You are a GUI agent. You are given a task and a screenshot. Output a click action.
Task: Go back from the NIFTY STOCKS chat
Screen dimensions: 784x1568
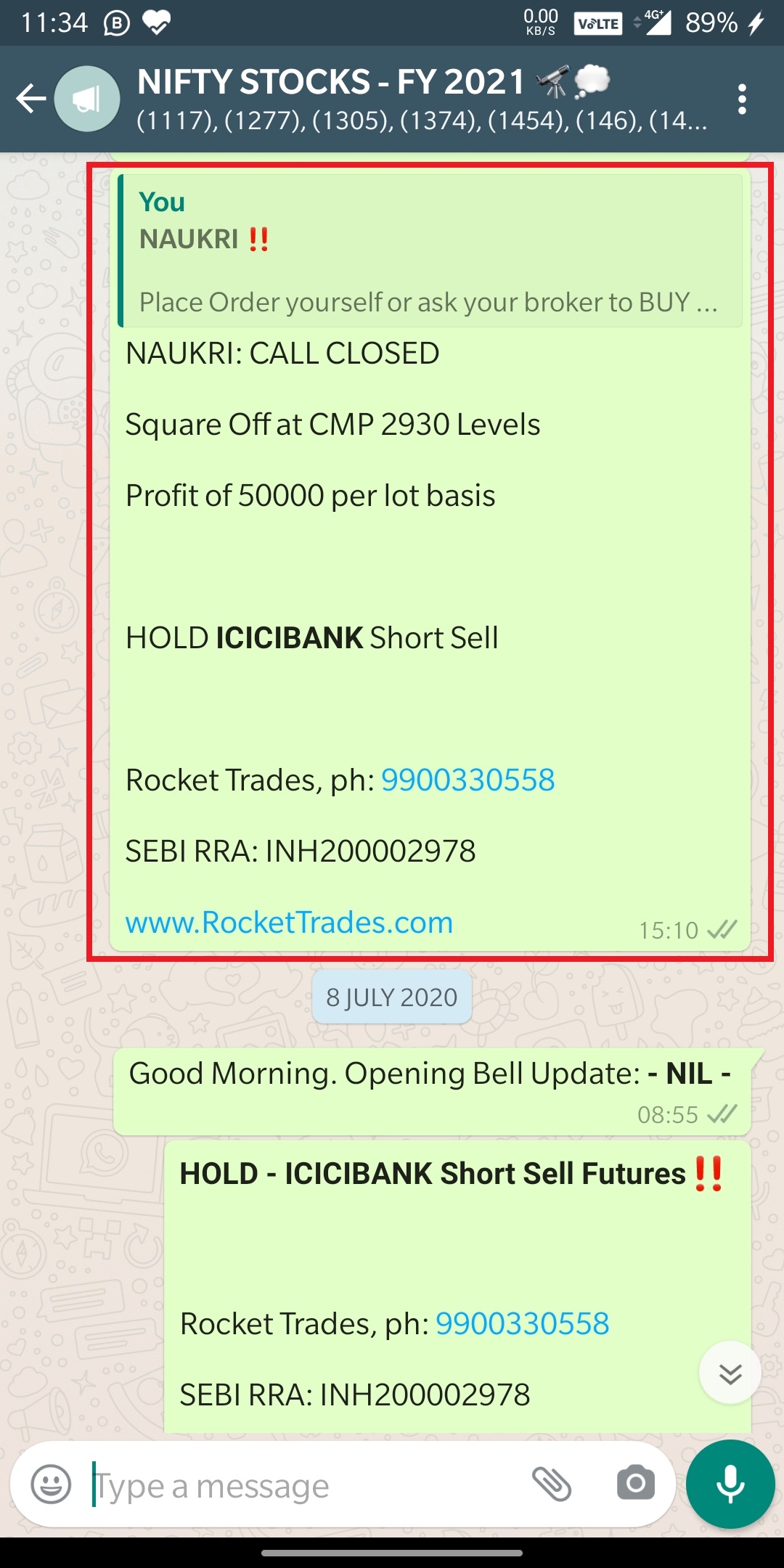pyautogui.click(x=31, y=99)
